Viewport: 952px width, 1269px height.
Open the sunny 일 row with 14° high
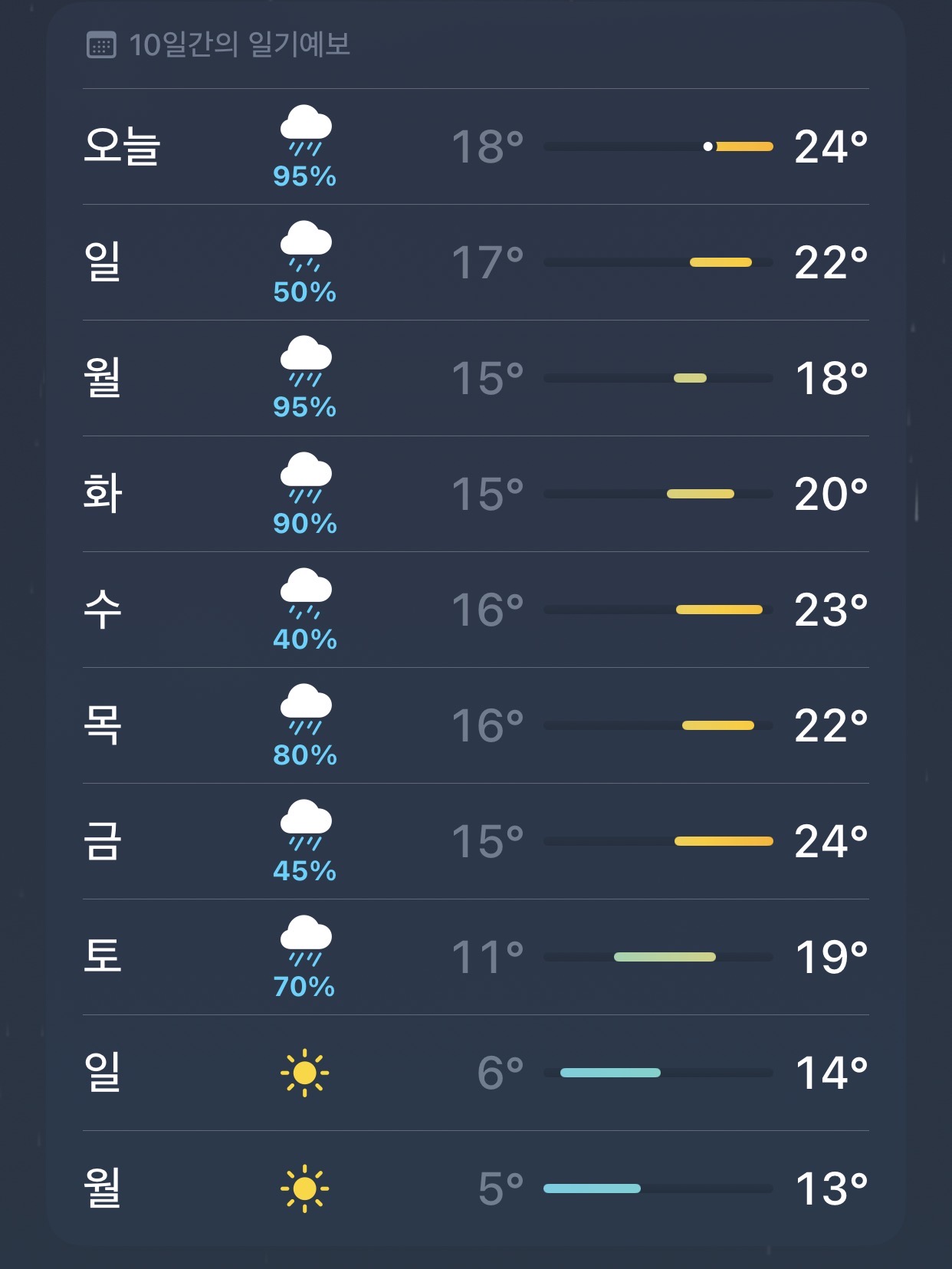(x=475, y=1073)
